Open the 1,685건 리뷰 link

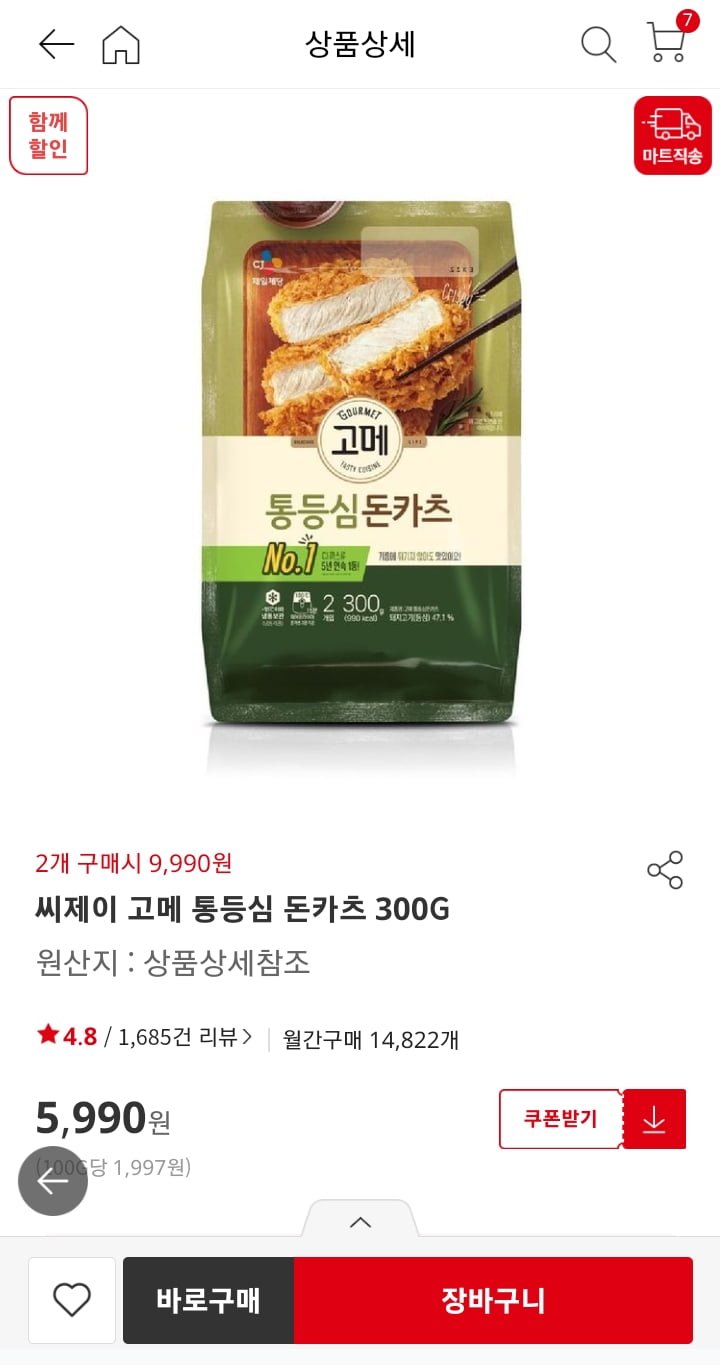(185, 1037)
